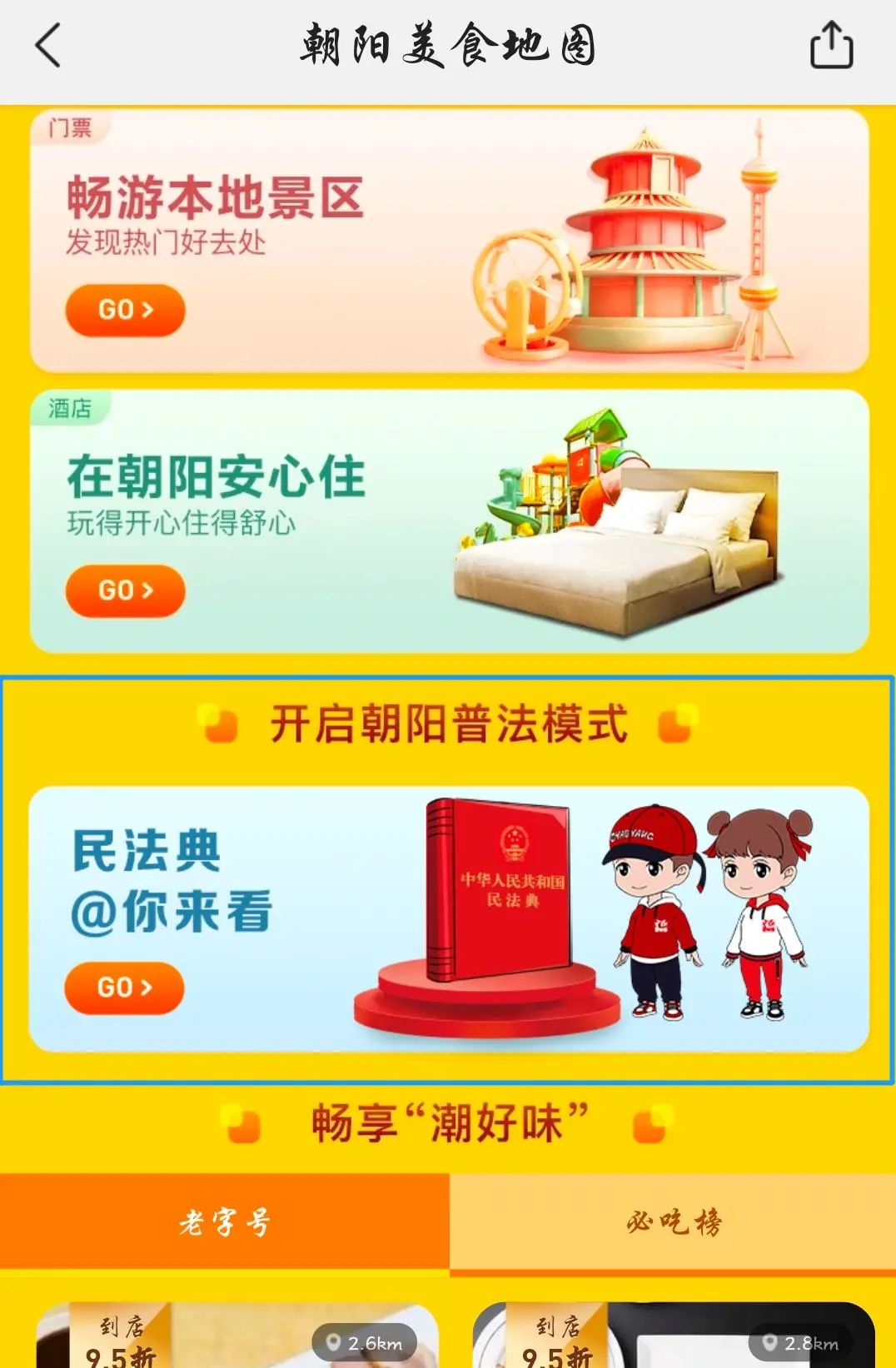Tap GO on 在朝阳安心住 hotel banner
Image resolution: width=896 pixels, height=1368 pixels.
click(x=125, y=590)
